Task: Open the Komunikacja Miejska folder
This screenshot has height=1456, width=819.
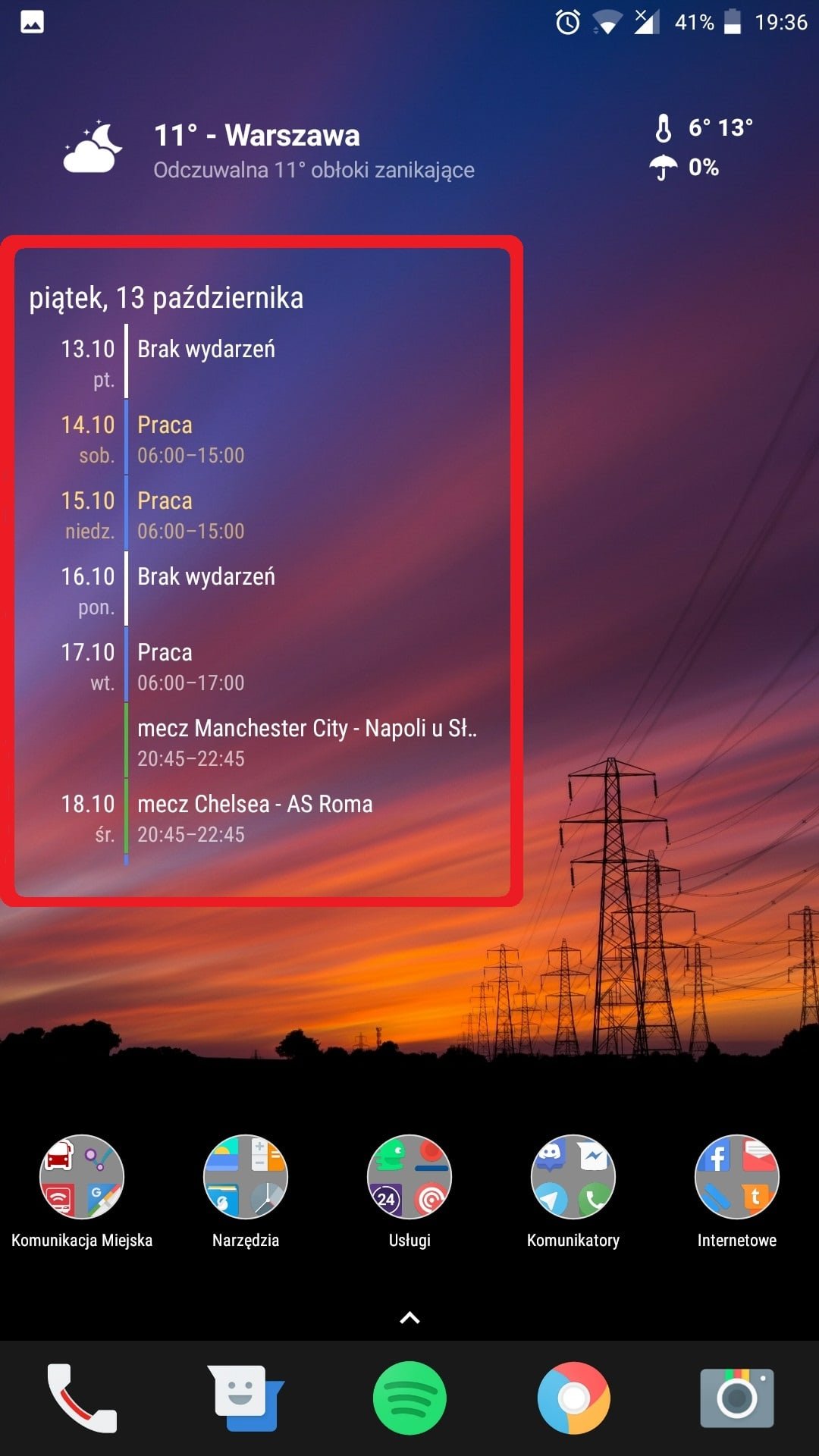Action: tap(82, 1191)
